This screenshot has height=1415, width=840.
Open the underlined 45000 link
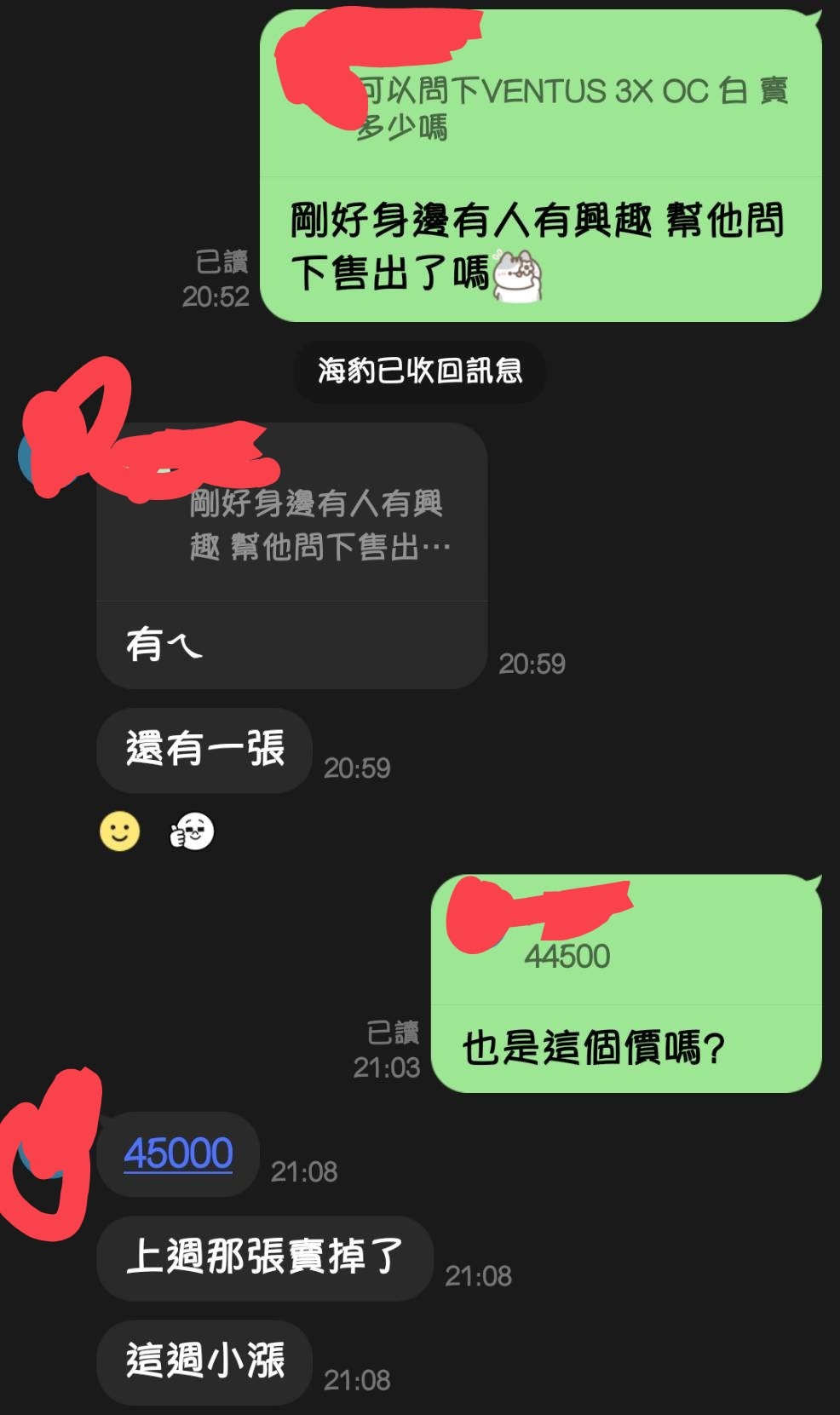(178, 1153)
